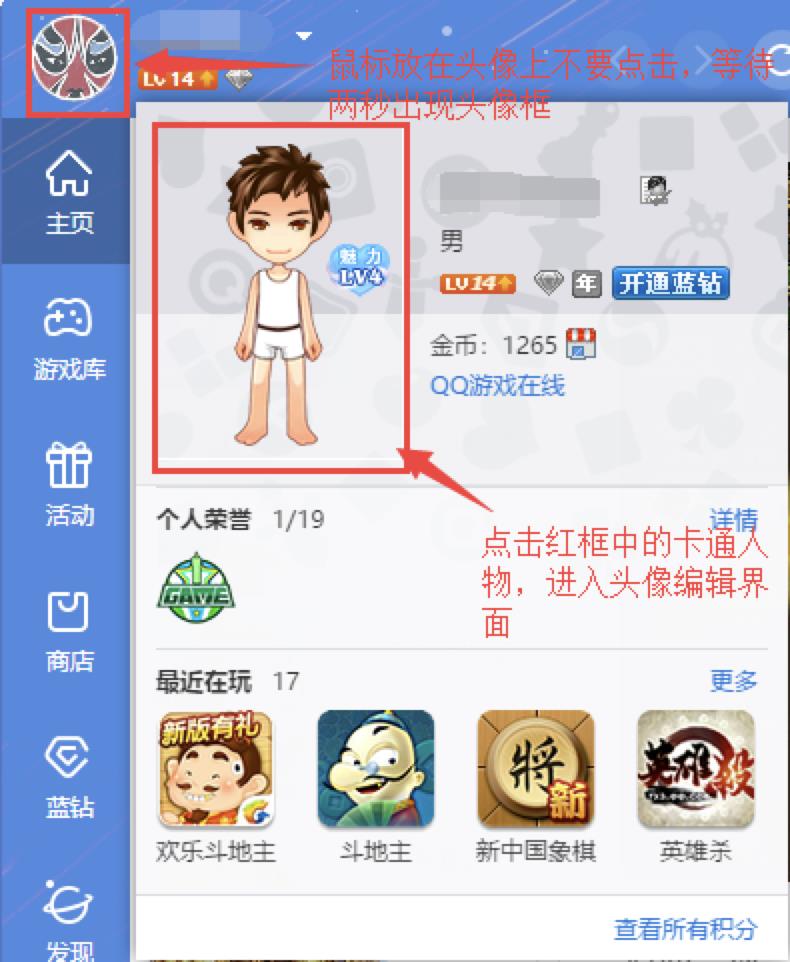790x962 pixels.
Task: Launch 欢乐斗地主
Action: 216,770
